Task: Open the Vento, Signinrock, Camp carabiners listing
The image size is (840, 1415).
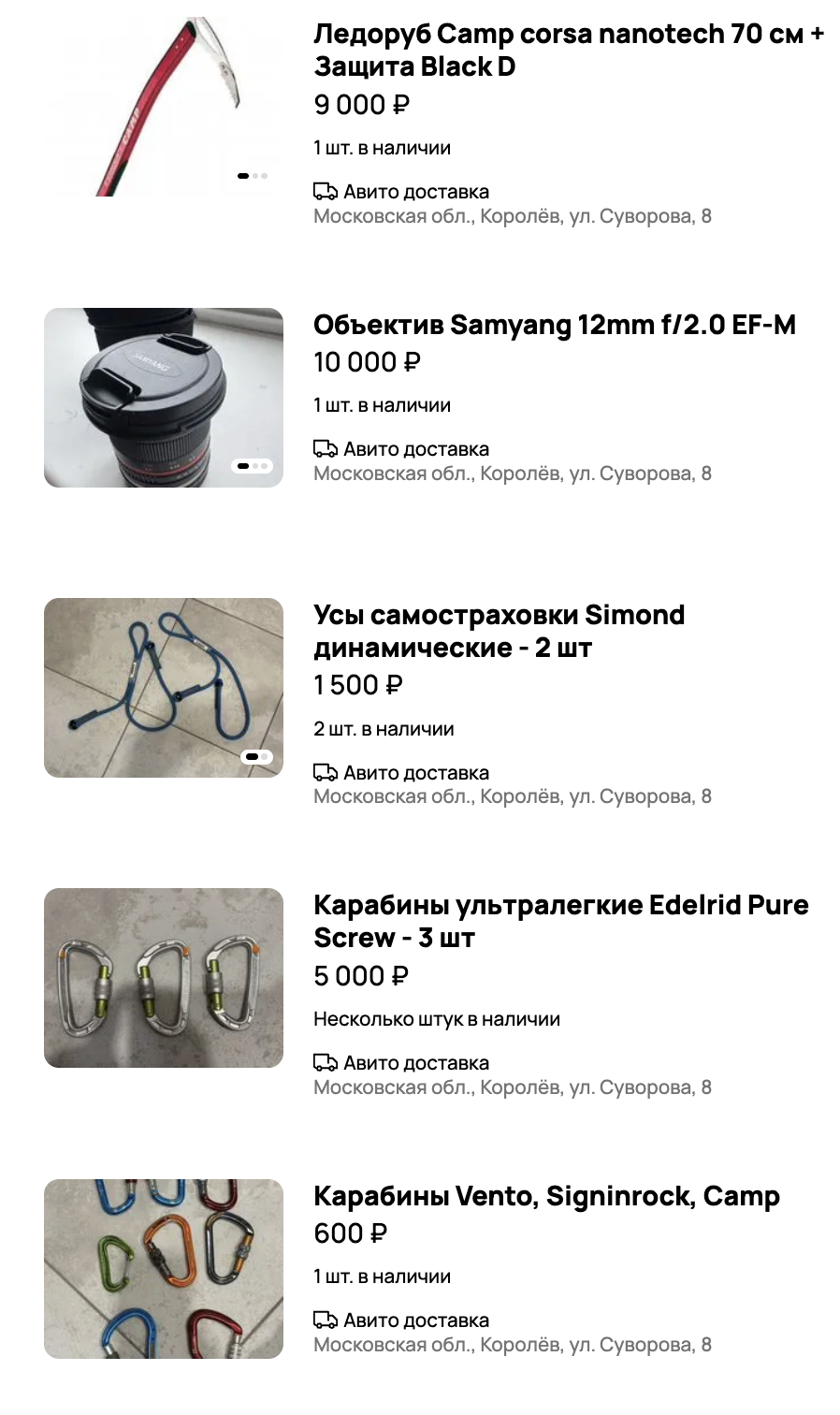Action: click(x=546, y=1196)
